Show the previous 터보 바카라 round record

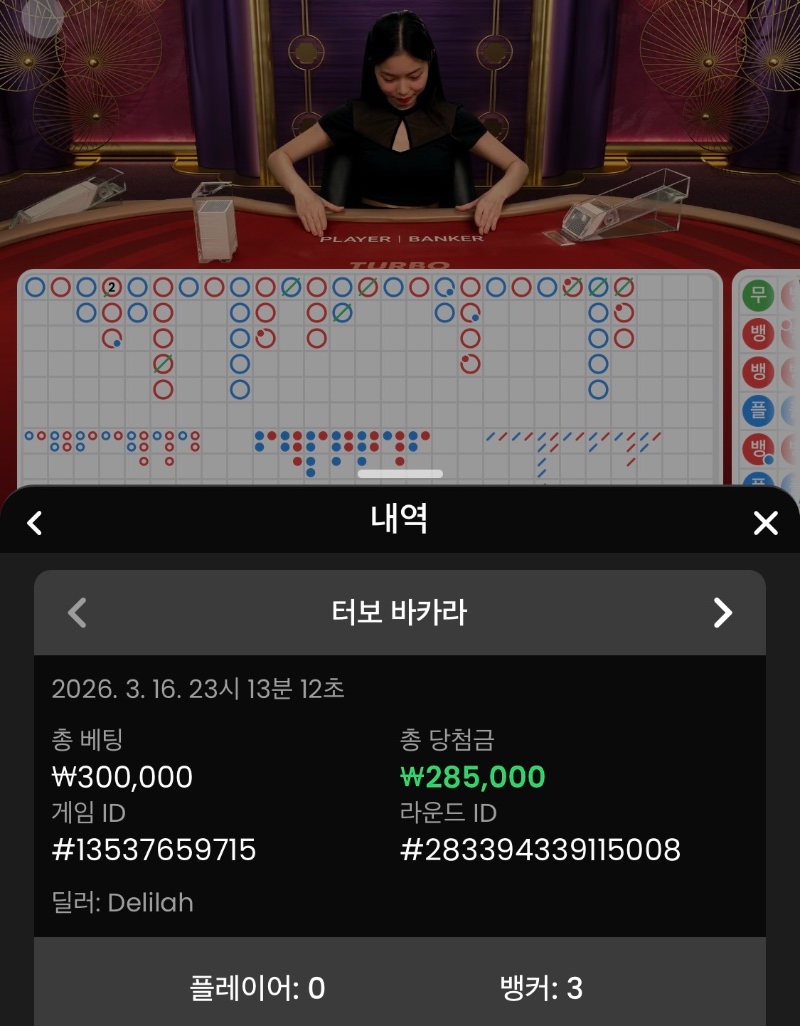click(x=77, y=612)
